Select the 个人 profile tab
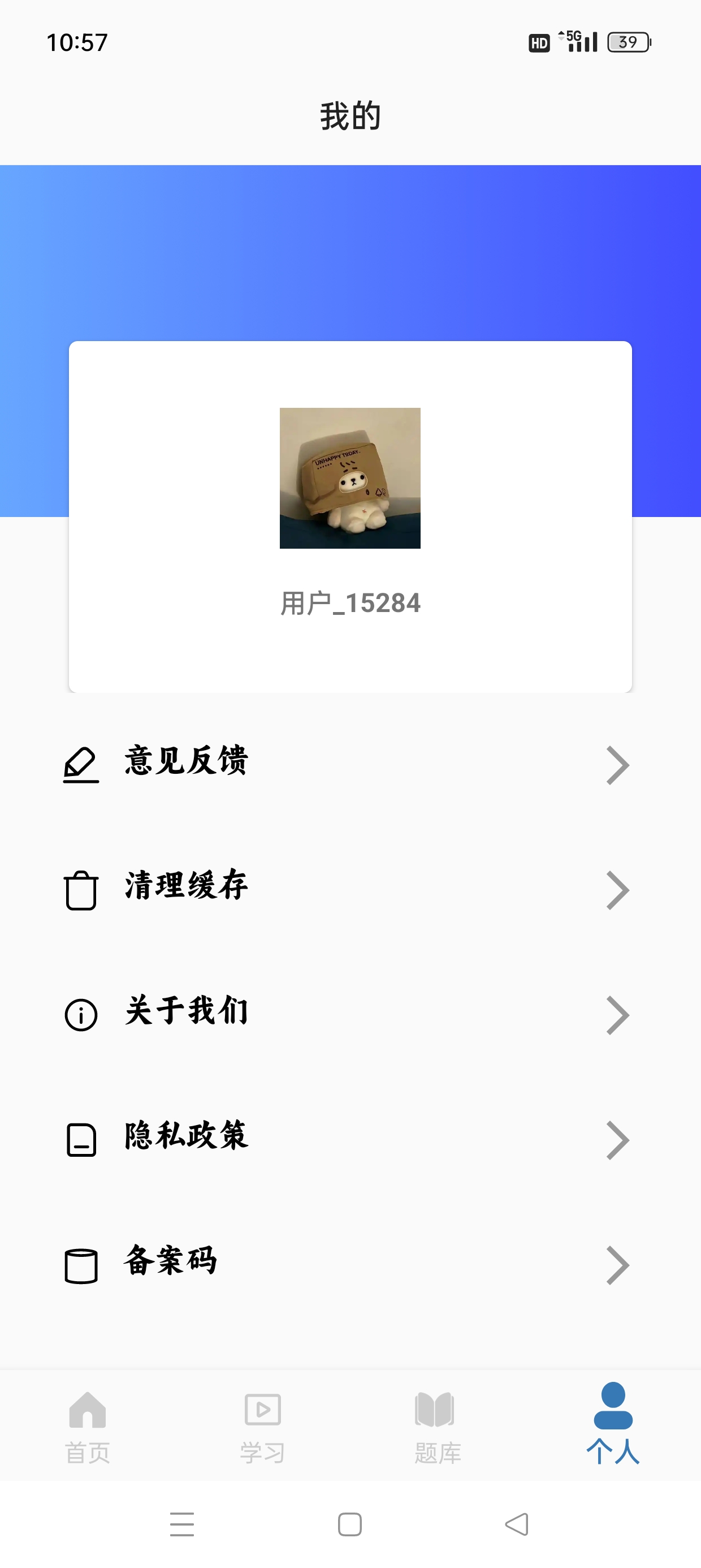 tap(612, 1424)
